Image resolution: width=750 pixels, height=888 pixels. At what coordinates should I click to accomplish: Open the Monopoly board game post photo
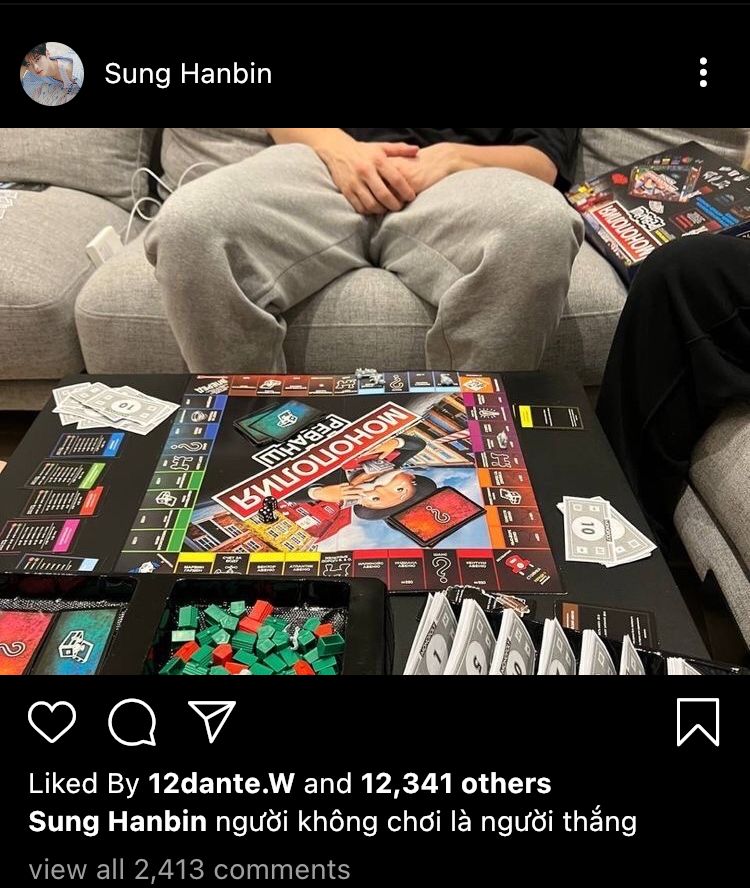(375, 401)
